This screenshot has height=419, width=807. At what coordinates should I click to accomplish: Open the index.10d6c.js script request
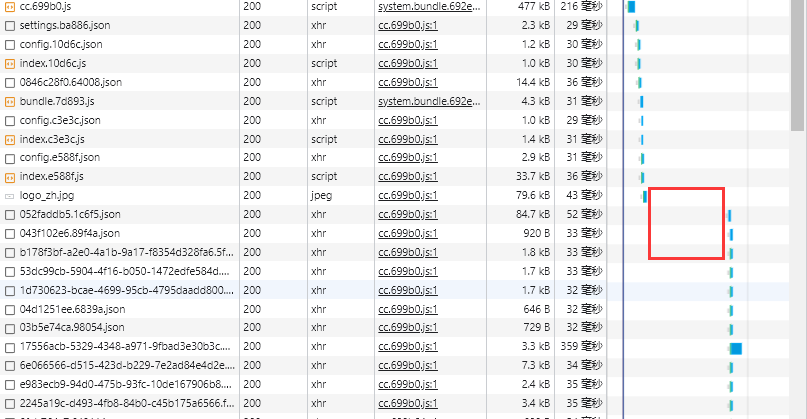click(53, 63)
